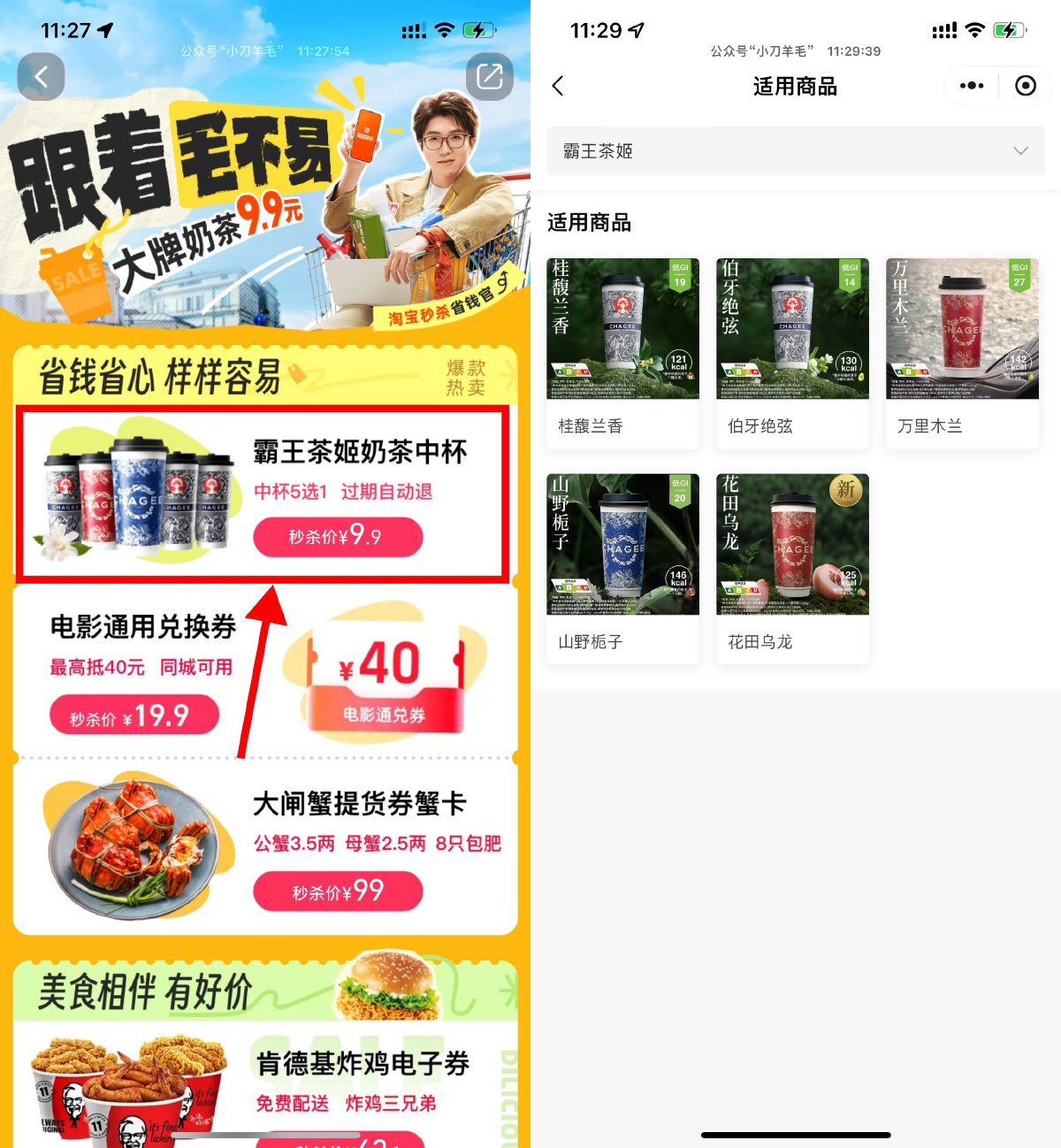Open the mini-program more options (三点) menu
The height and width of the screenshot is (1148, 1061).
(971, 86)
